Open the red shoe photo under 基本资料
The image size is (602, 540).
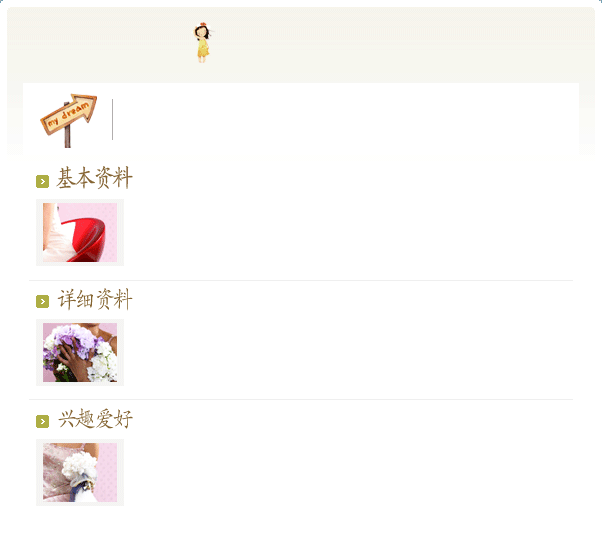[80, 232]
